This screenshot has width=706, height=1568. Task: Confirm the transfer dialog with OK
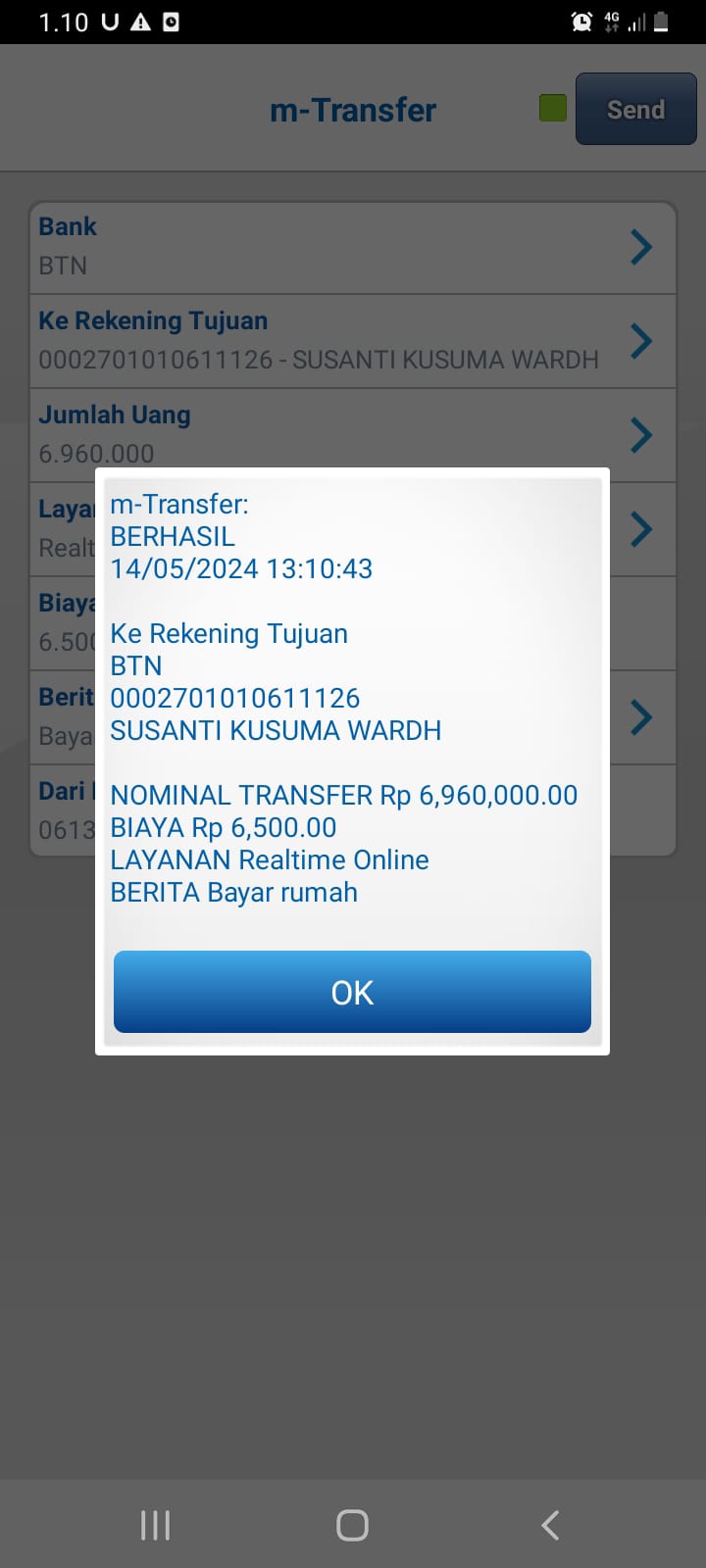tap(352, 992)
